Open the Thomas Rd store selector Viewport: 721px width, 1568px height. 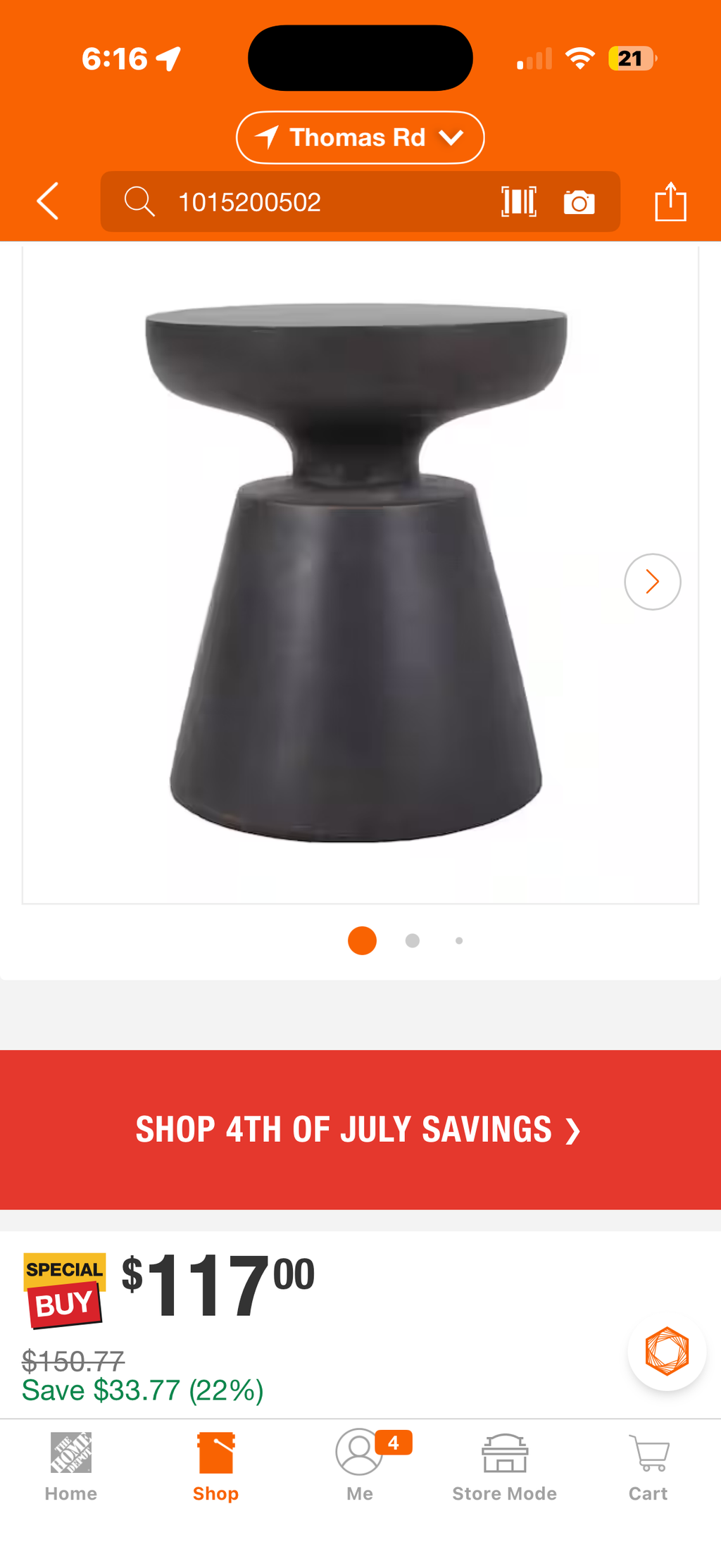tap(360, 137)
